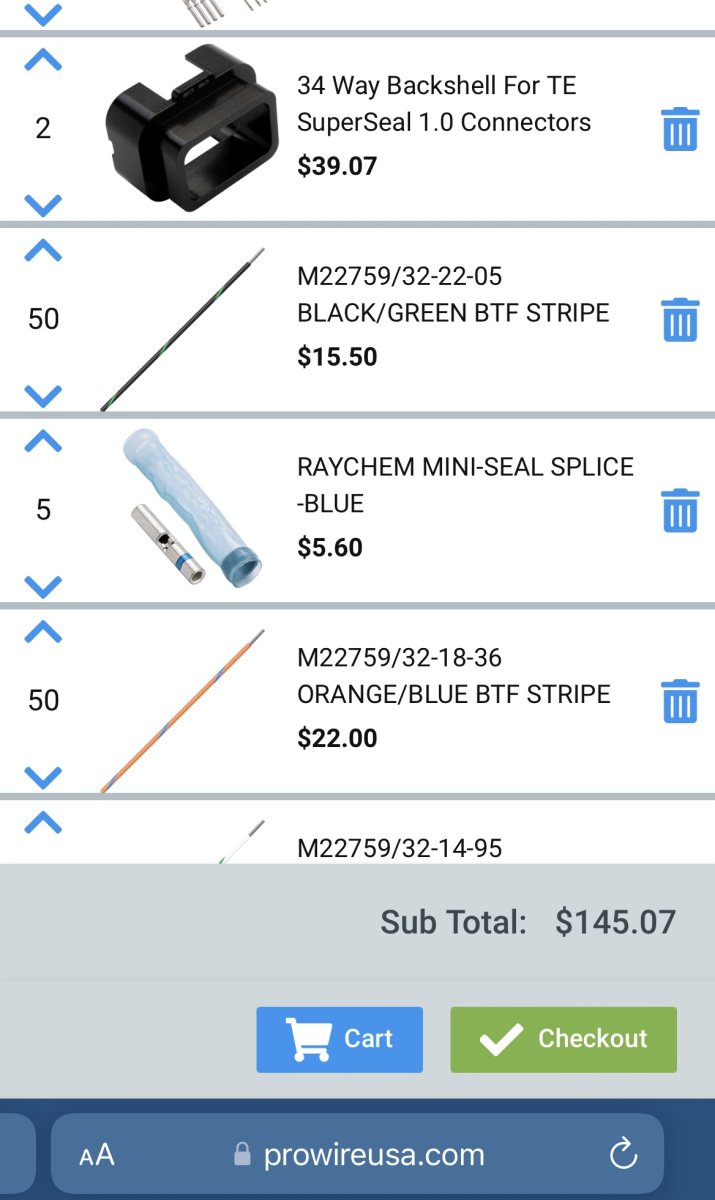Open 34 Way Backshell product image
The image size is (715, 1200).
[x=192, y=128]
